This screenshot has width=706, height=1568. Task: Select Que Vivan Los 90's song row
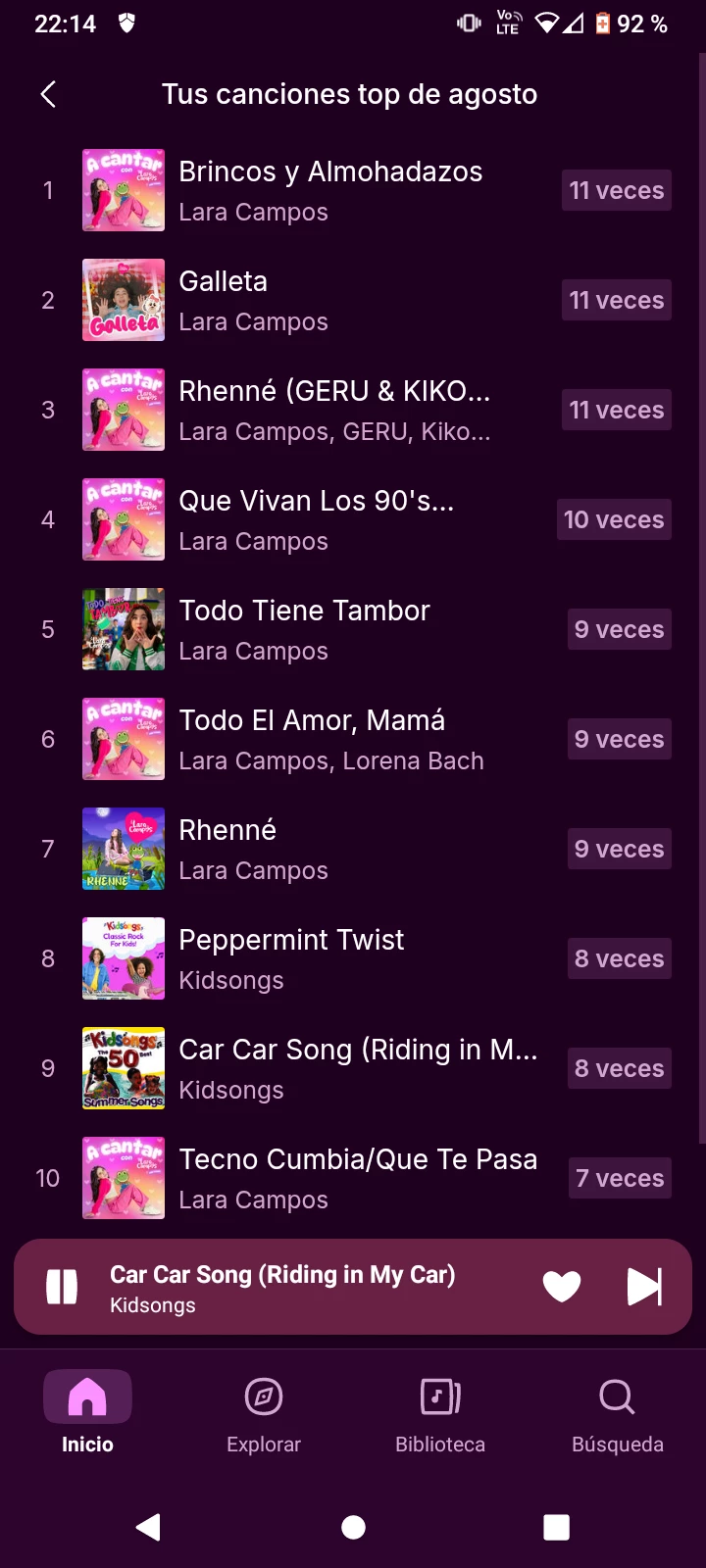[x=353, y=519]
